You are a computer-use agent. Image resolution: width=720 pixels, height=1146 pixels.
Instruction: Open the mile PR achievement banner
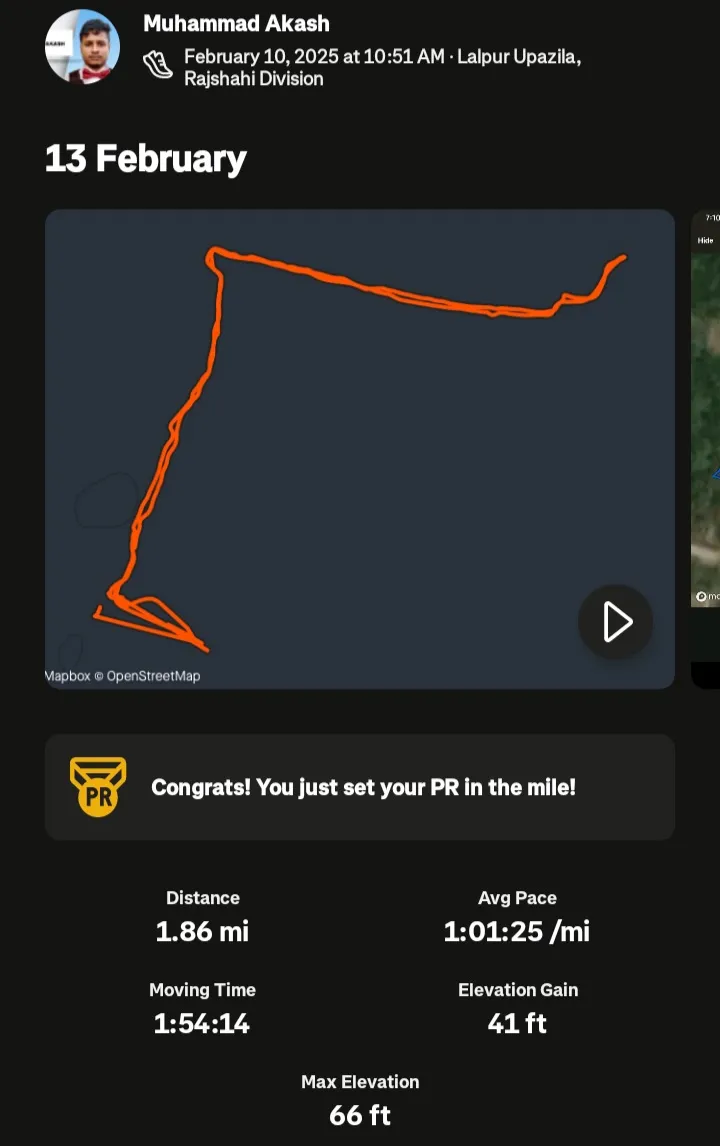[360, 787]
